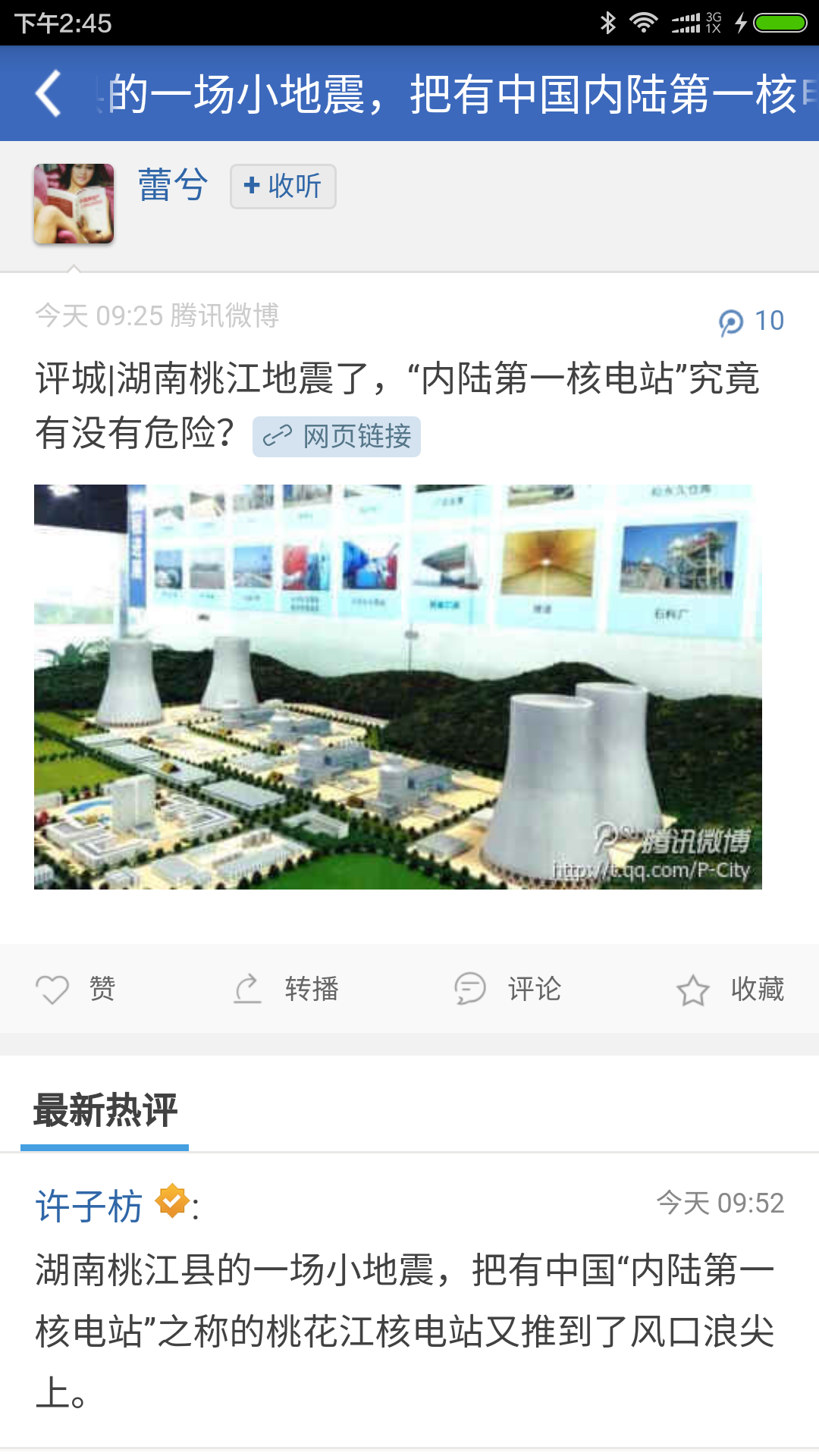Open 许子枋's comment about 桃花江核电站
Screen dimensions: 819x1456
tap(405, 1331)
